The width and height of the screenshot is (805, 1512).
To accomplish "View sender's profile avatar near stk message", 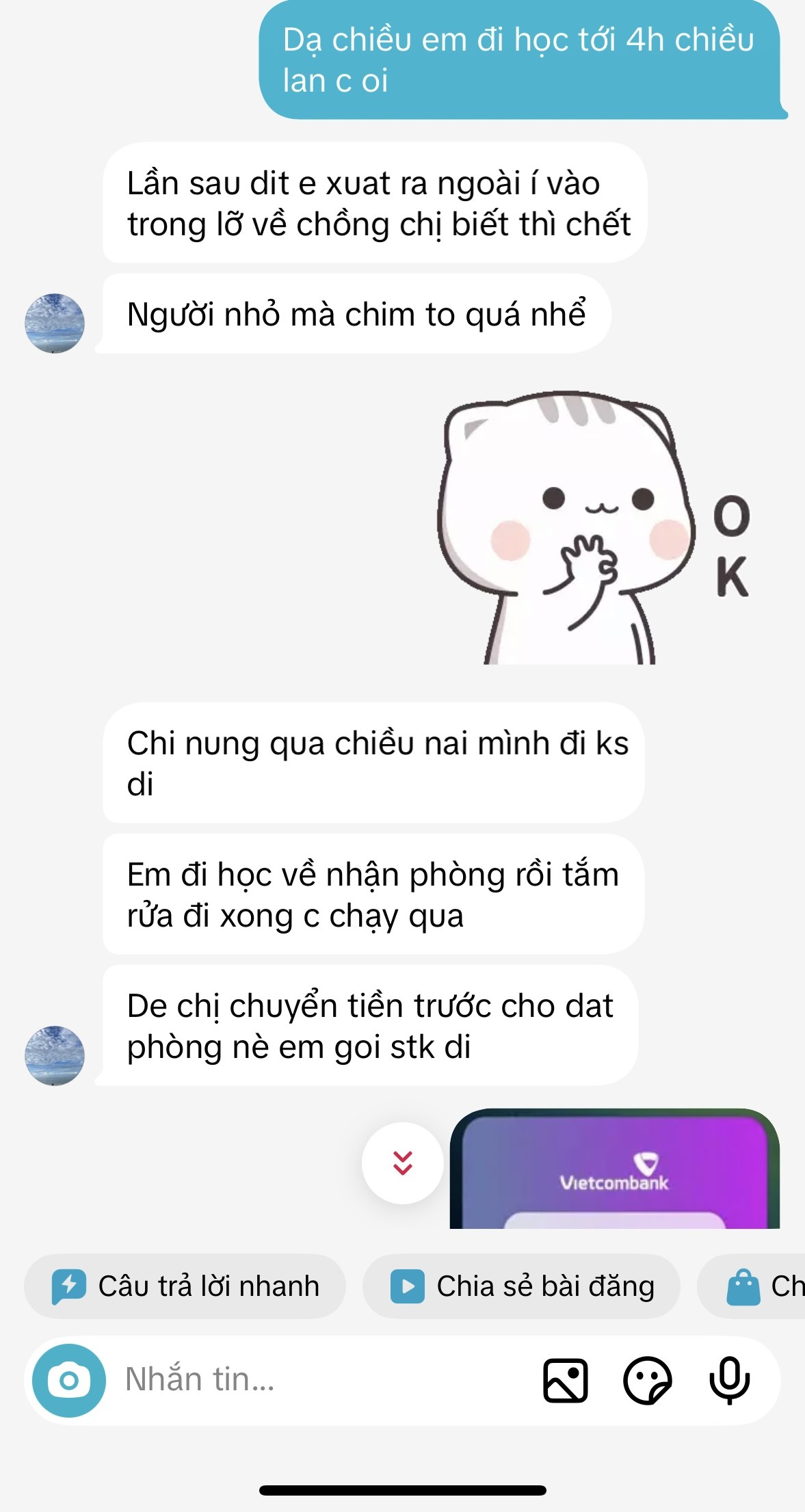I will click(55, 1055).
